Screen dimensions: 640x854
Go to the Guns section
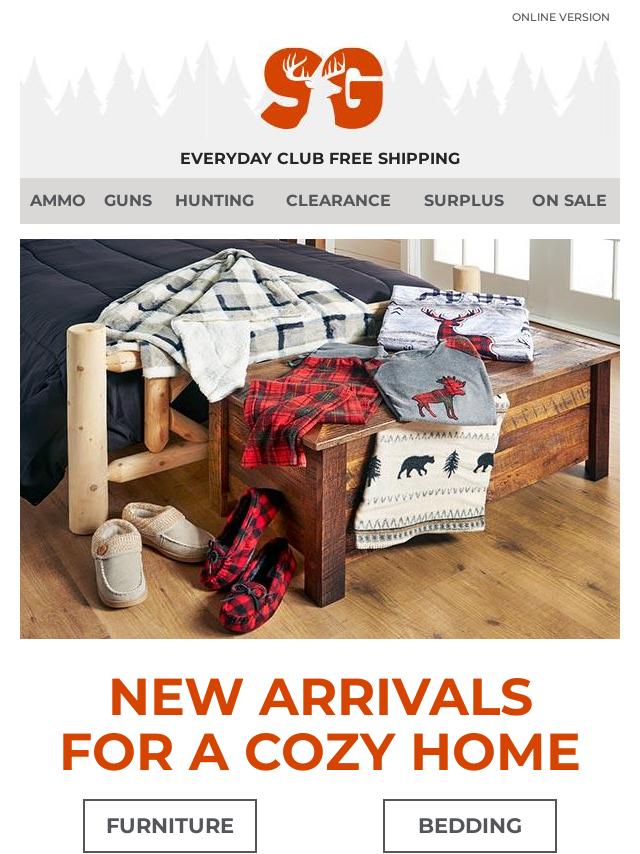[x=128, y=200]
